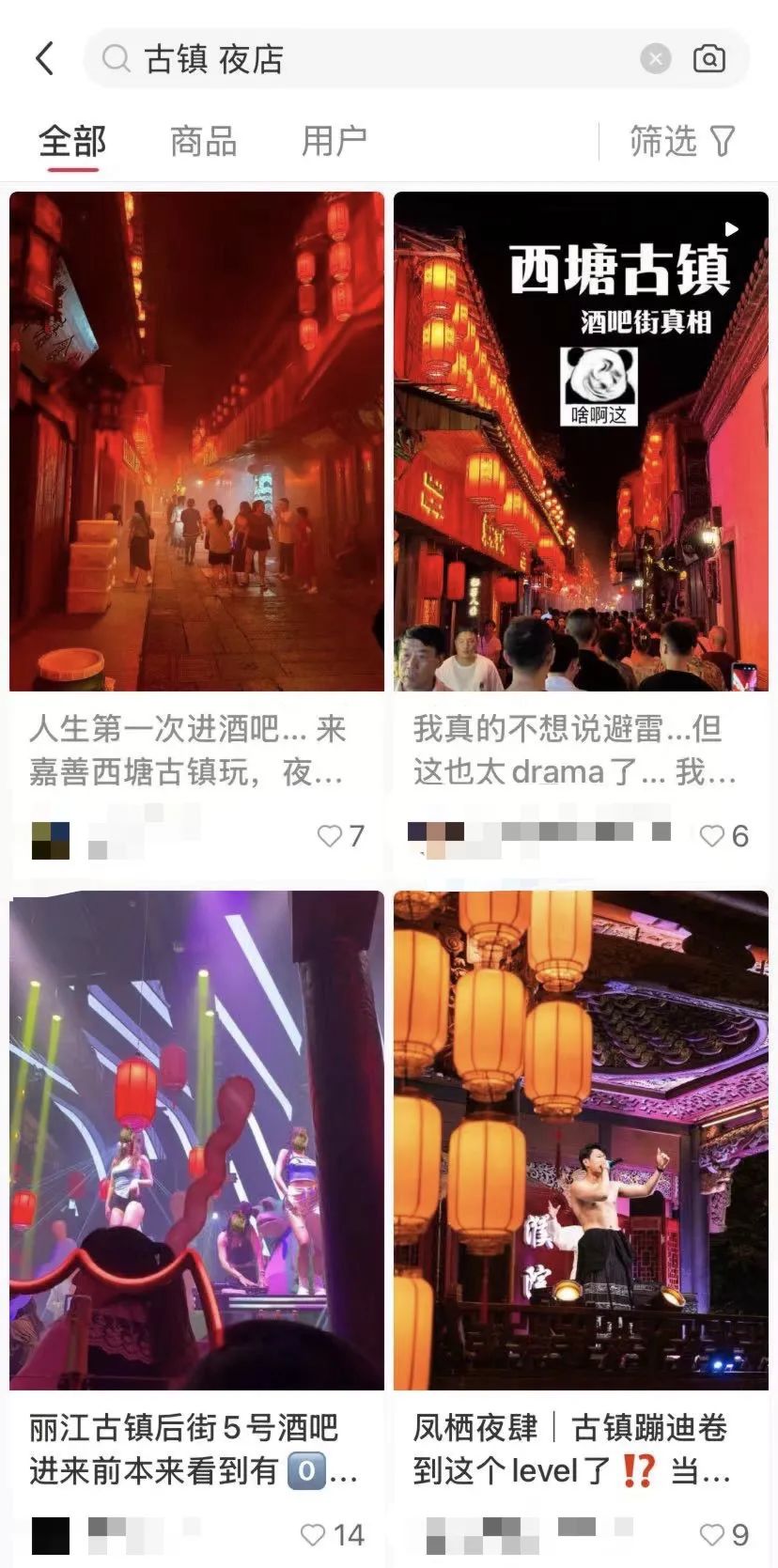The width and height of the screenshot is (778, 1568).
Task: Clear the search text with the X icon
Action: click(x=656, y=59)
